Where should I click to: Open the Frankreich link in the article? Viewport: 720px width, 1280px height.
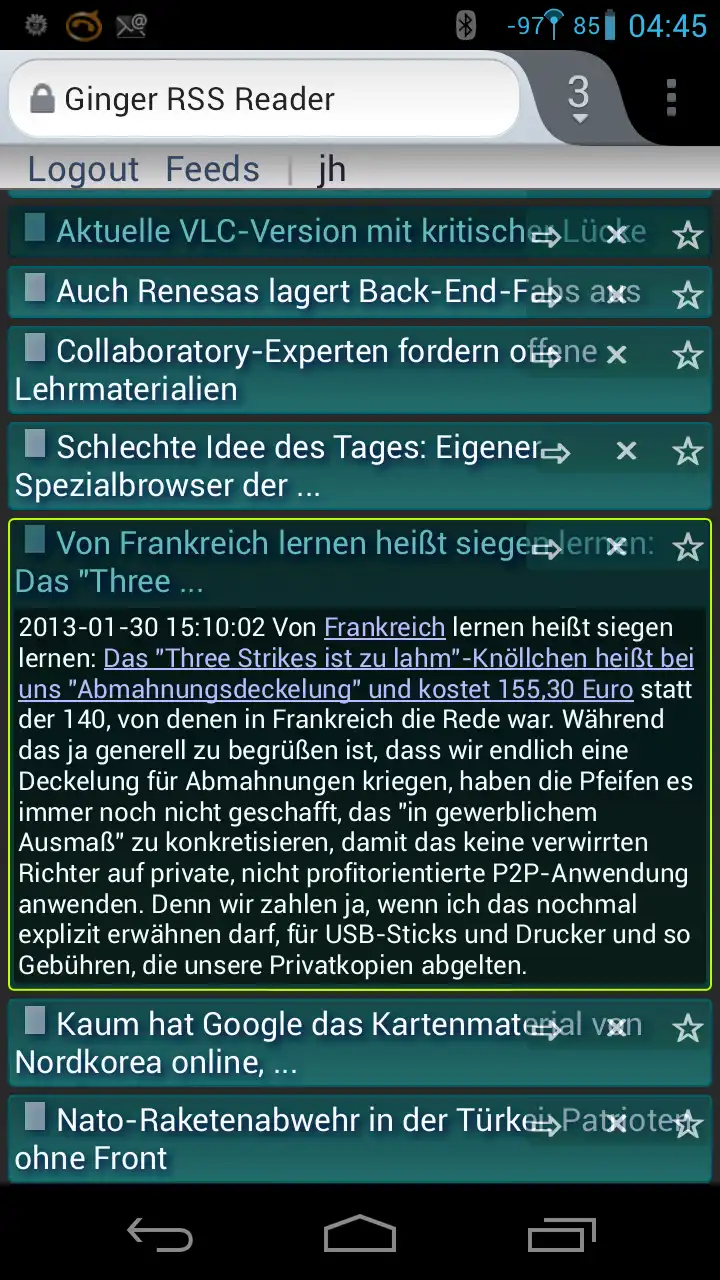[x=384, y=627]
